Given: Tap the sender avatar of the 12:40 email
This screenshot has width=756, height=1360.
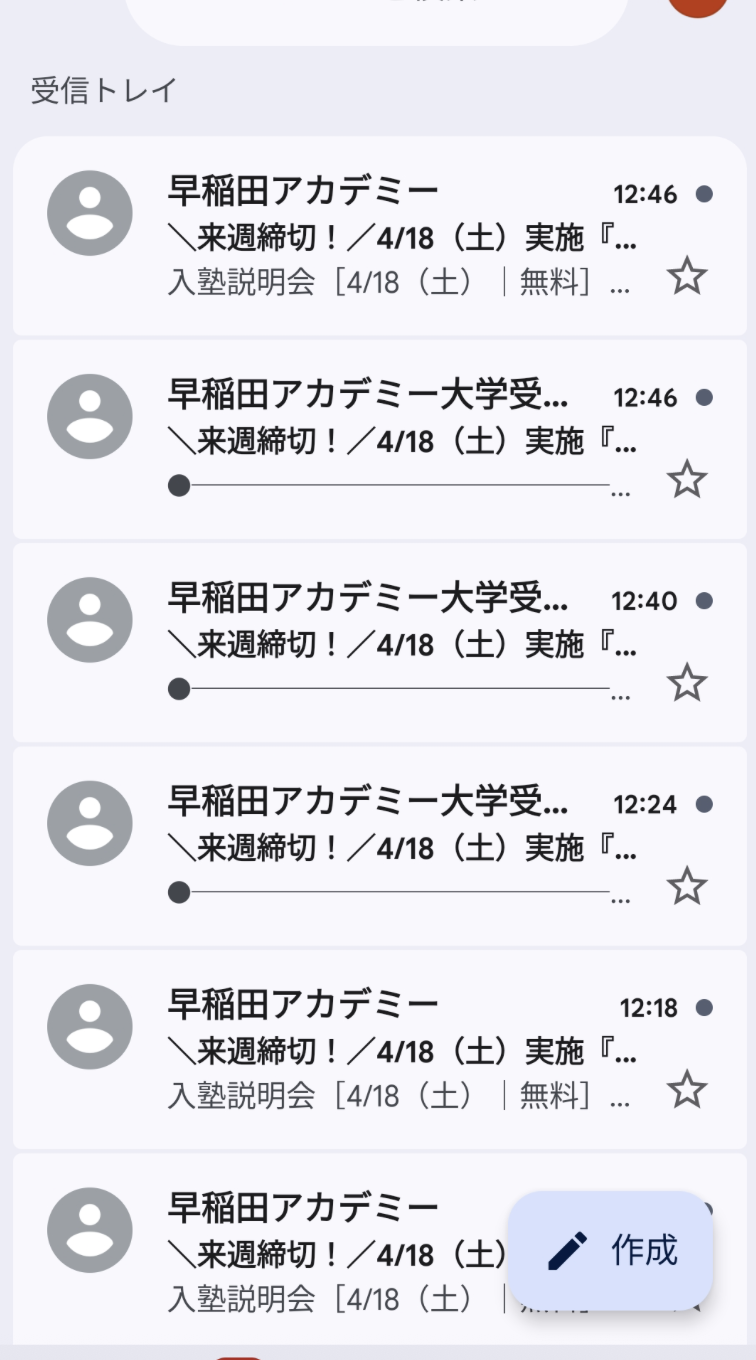Looking at the screenshot, I should coord(89,618).
